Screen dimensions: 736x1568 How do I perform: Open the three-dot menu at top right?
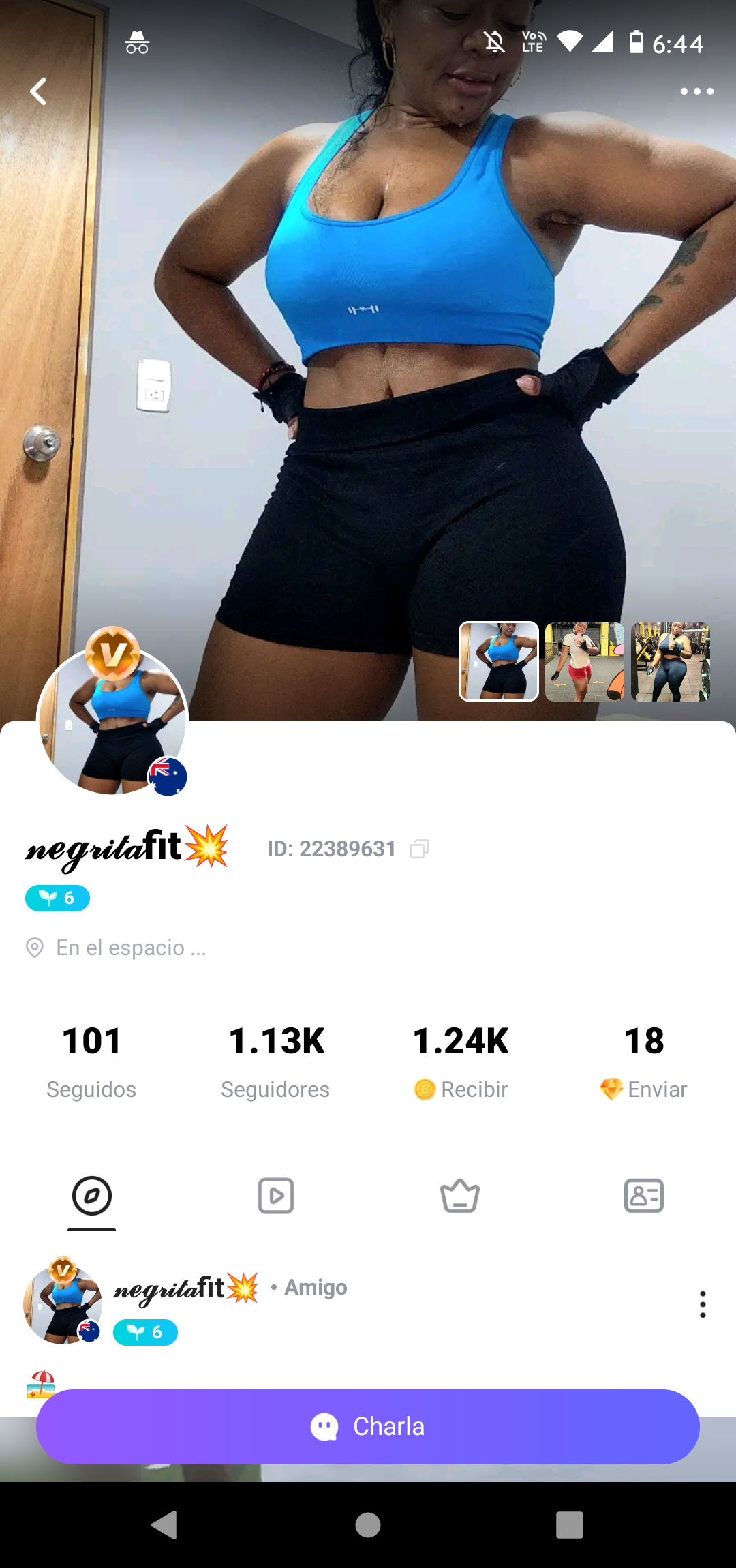(696, 91)
